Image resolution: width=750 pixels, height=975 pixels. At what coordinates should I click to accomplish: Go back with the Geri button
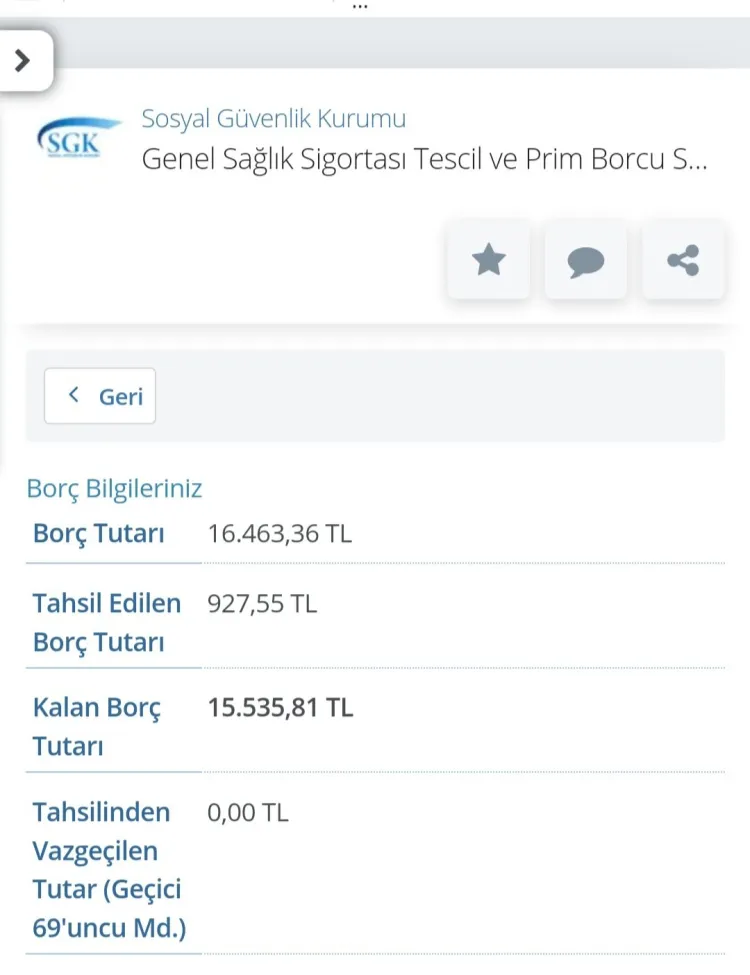click(100, 396)
